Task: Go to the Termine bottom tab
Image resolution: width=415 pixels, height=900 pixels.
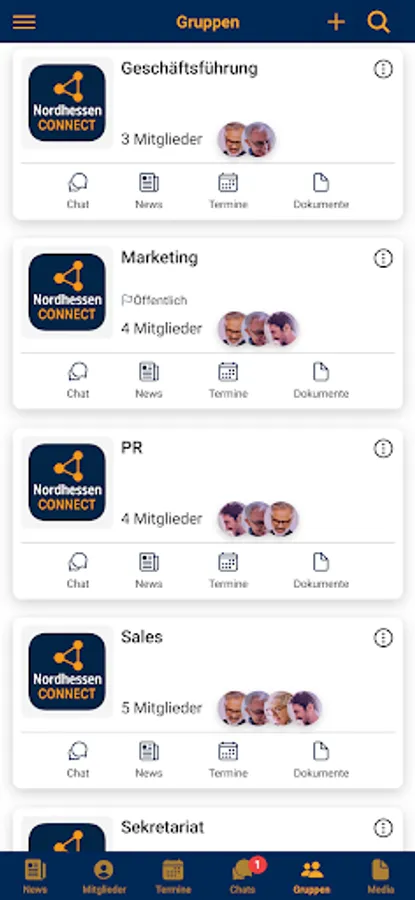Action: coord(173,876)
